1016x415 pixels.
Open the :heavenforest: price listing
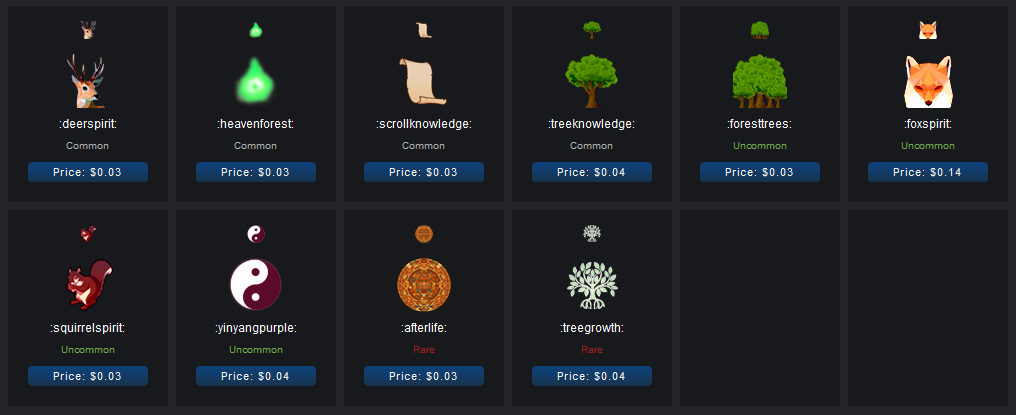(256, 172)
